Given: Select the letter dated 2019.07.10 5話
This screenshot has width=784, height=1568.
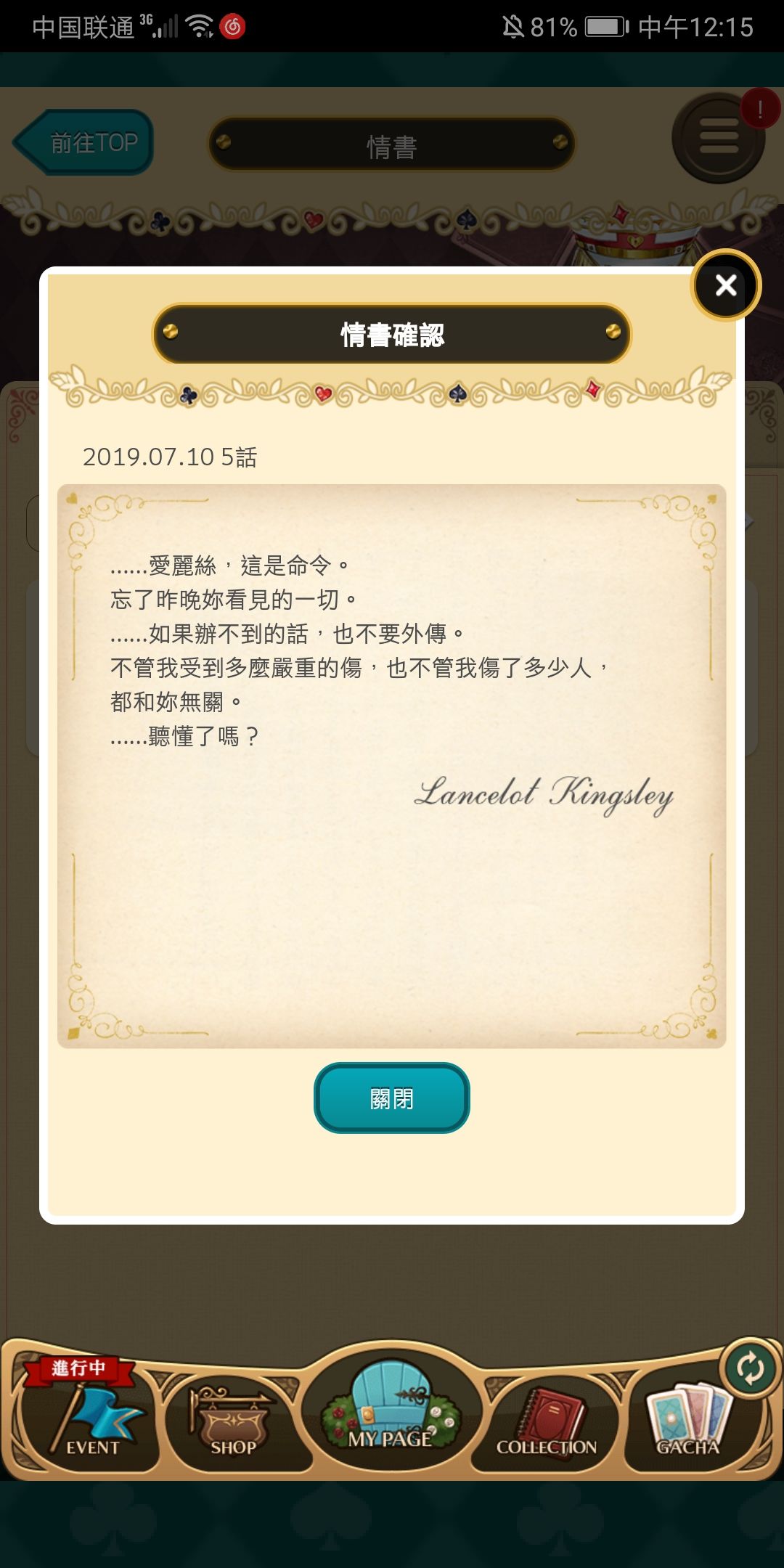Looking at the screenshot, I should pyautogui.click(x=173, y=458).
